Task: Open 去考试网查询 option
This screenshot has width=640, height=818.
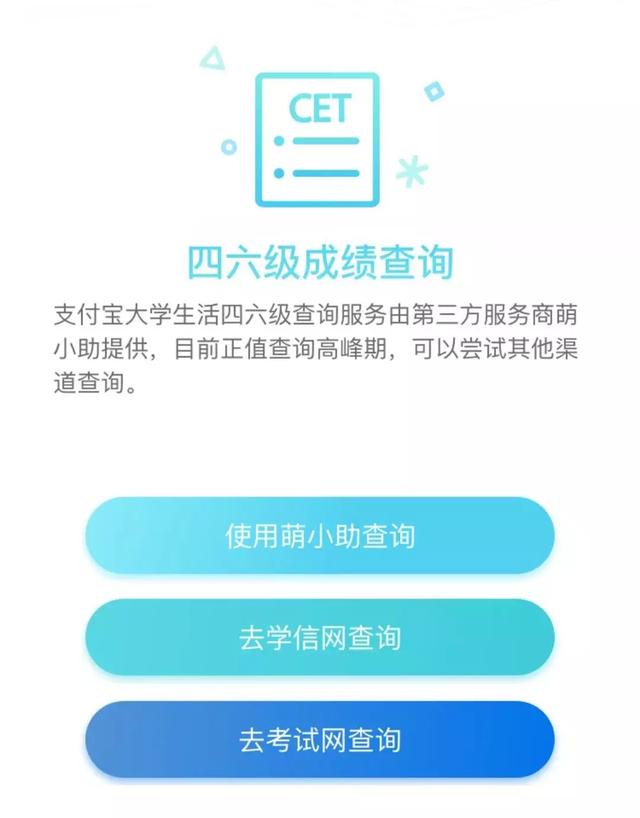Action: [x=320, y=740]
